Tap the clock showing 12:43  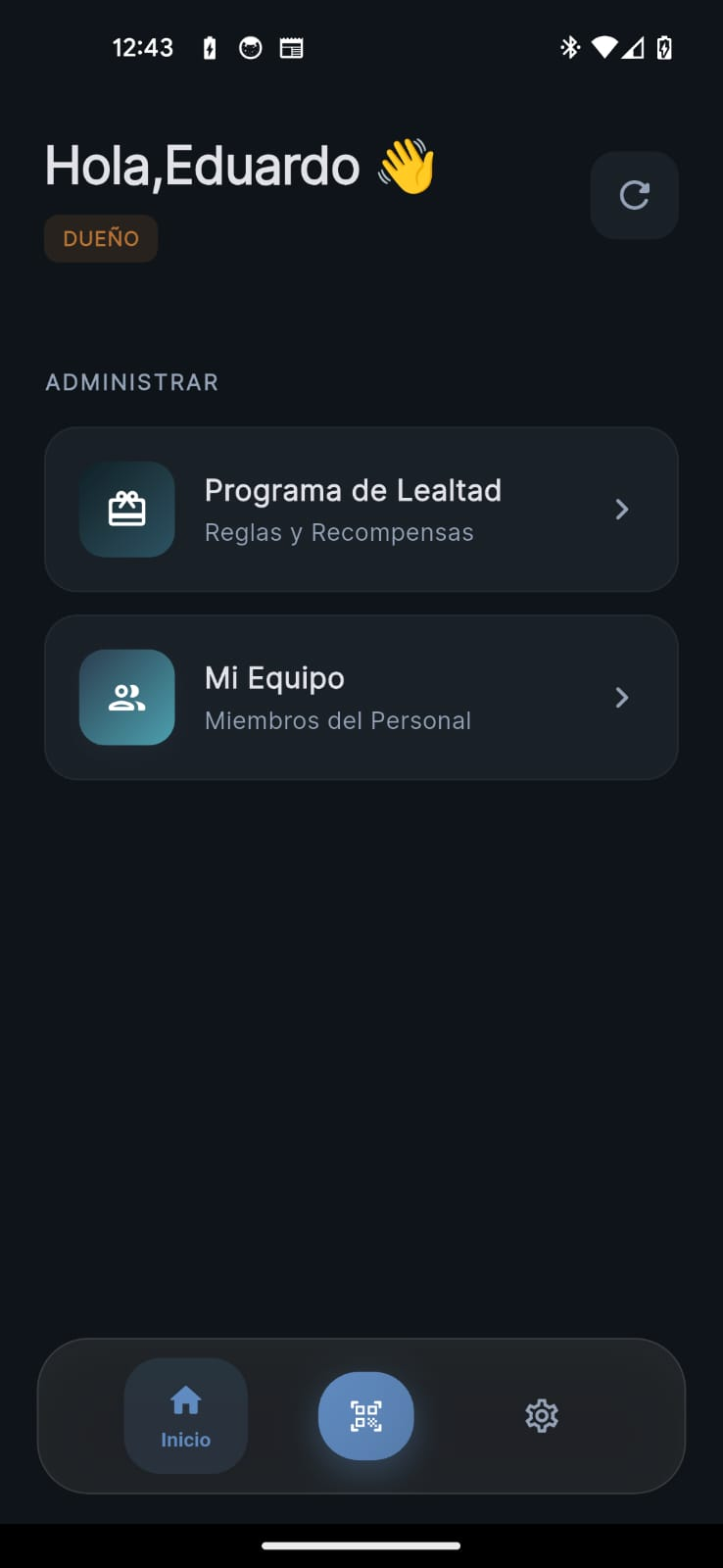[143, 46]
